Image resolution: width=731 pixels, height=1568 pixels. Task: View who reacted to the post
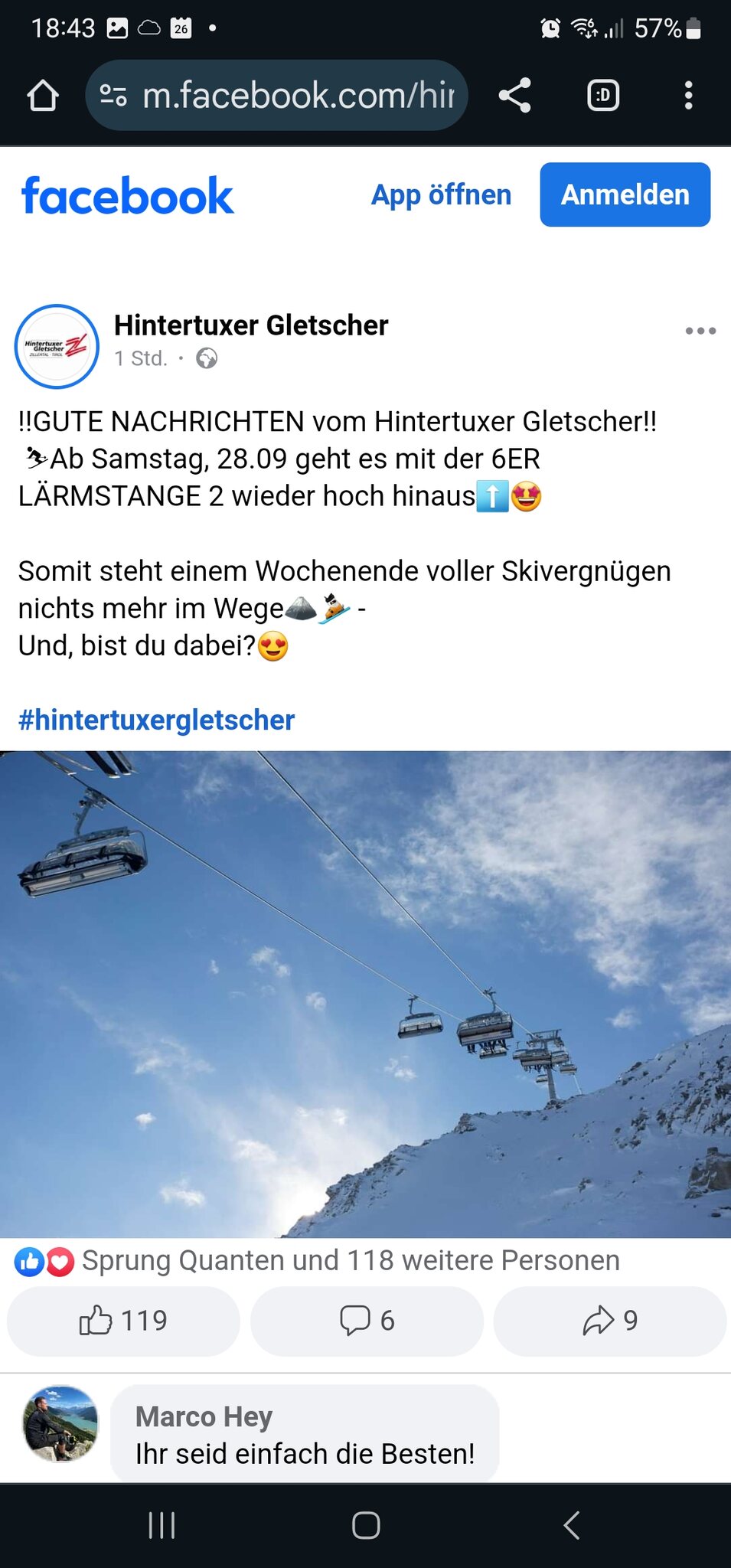(351, 1261)
